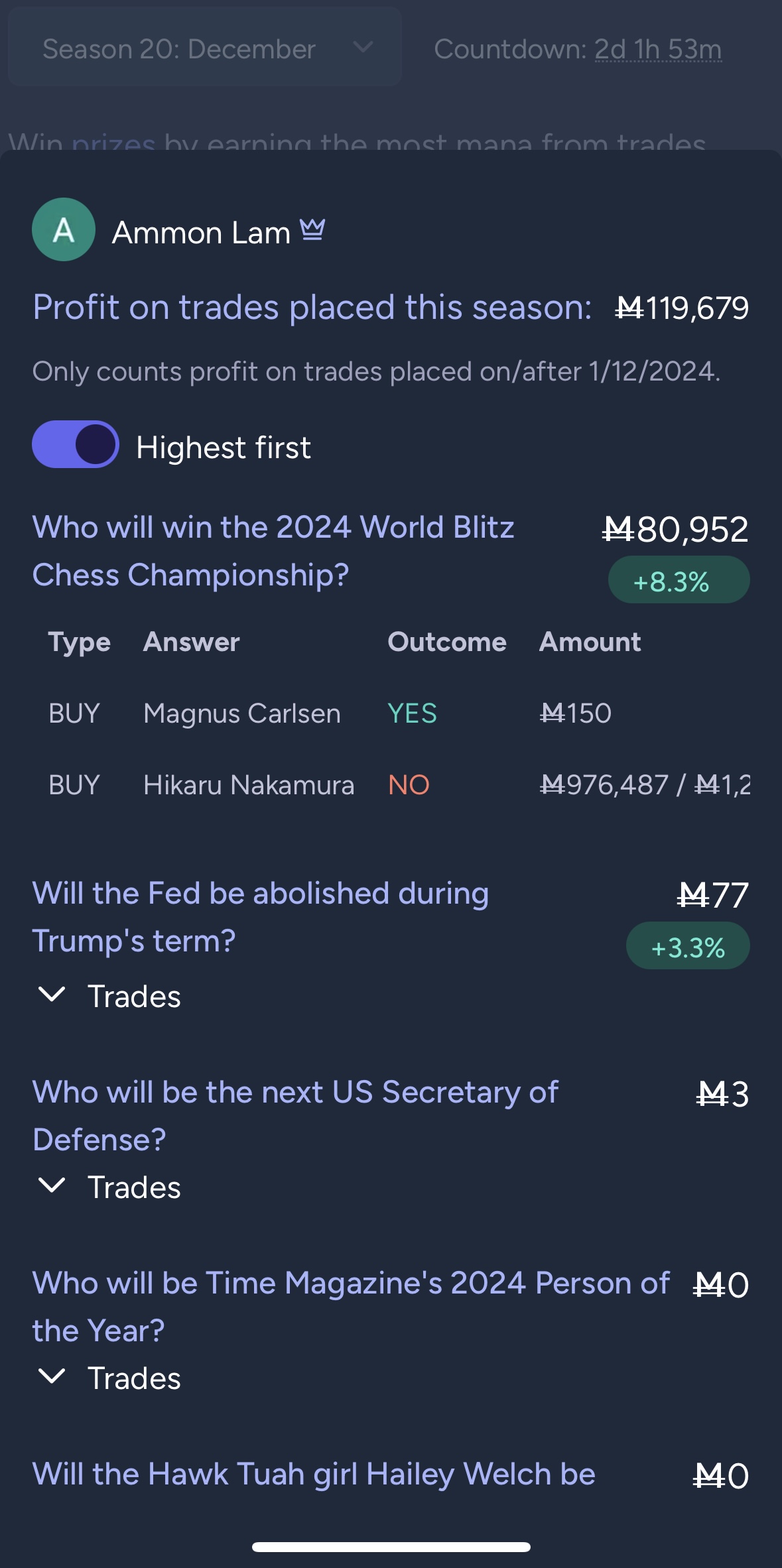This screenshot has width=782, height=1568.
Task: Open Time Magazine's 2024 Person of the Year market
Action: 351,1307
